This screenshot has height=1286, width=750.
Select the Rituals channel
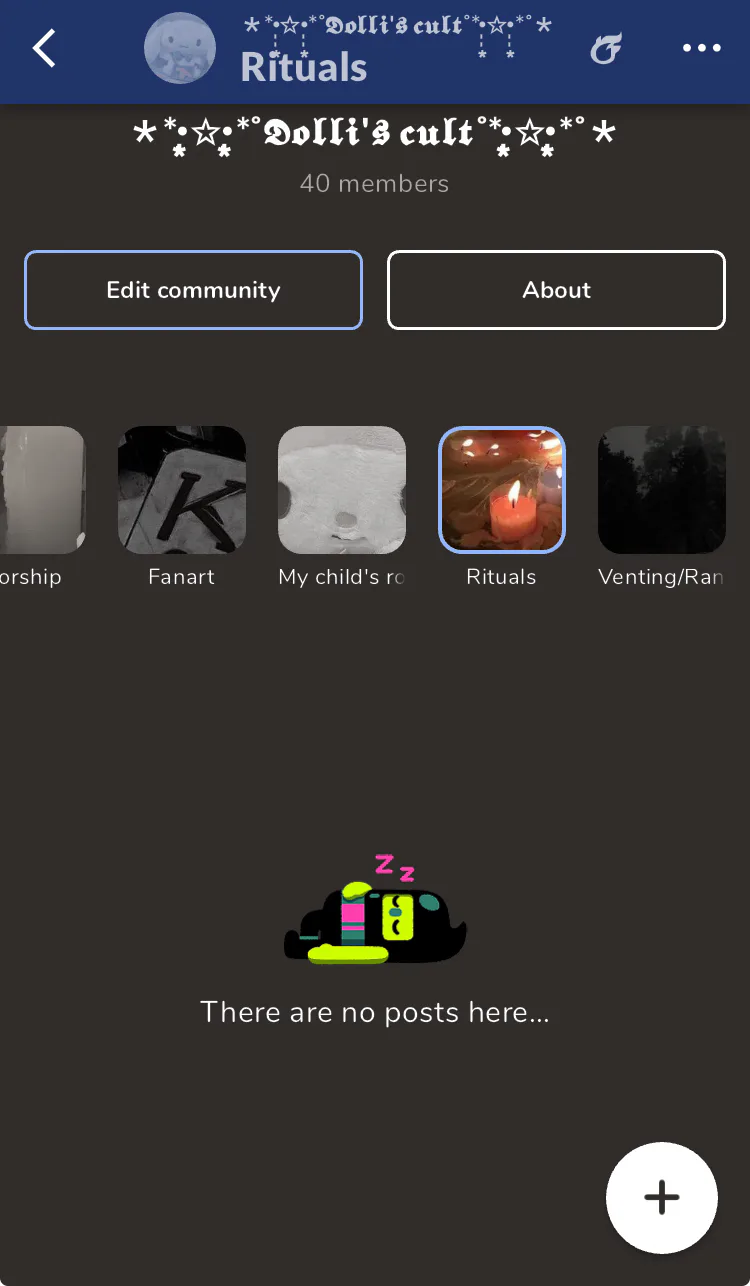tap(502, 490)
